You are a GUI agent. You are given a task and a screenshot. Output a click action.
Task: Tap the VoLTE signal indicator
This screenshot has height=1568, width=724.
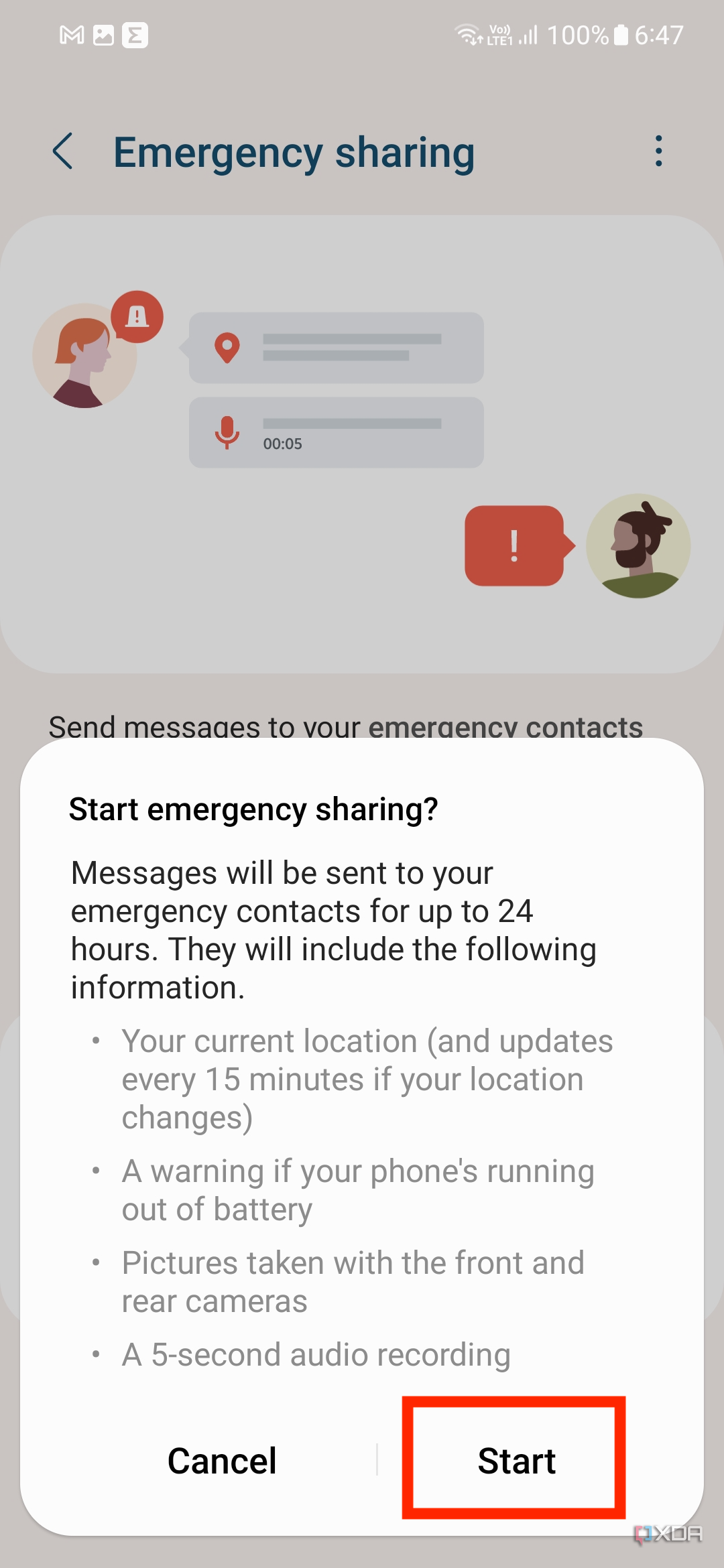(501, 35)
